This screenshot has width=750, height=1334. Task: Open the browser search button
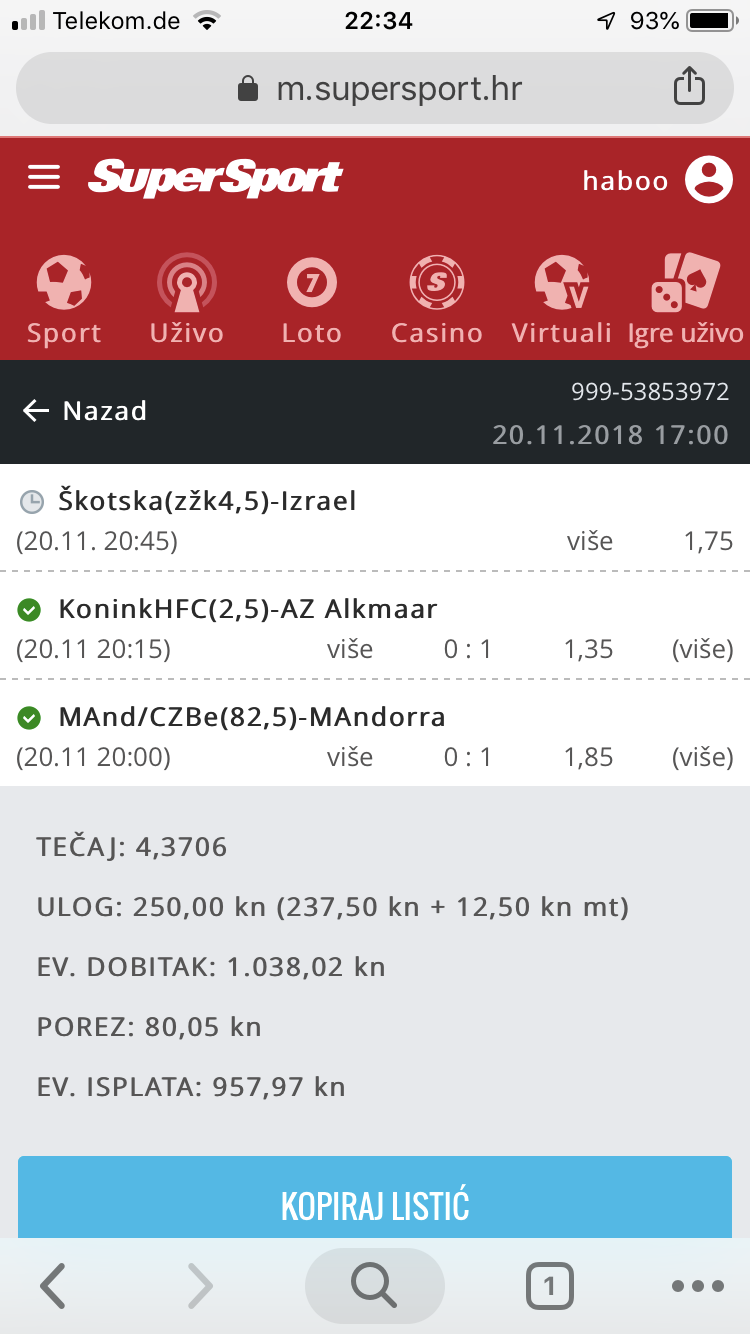(374, 1285)
